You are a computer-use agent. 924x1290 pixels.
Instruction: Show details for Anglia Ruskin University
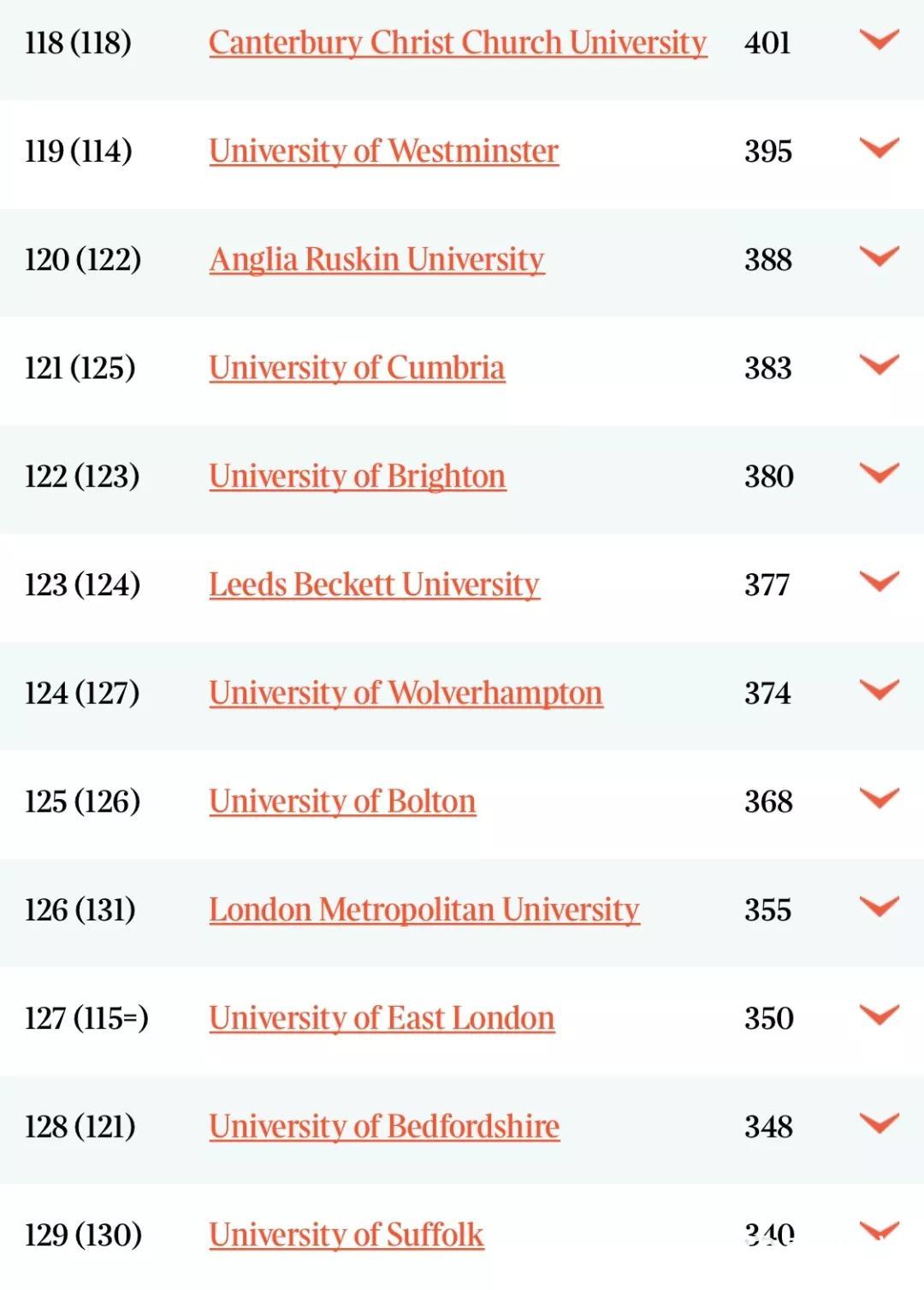pos(879,257)
